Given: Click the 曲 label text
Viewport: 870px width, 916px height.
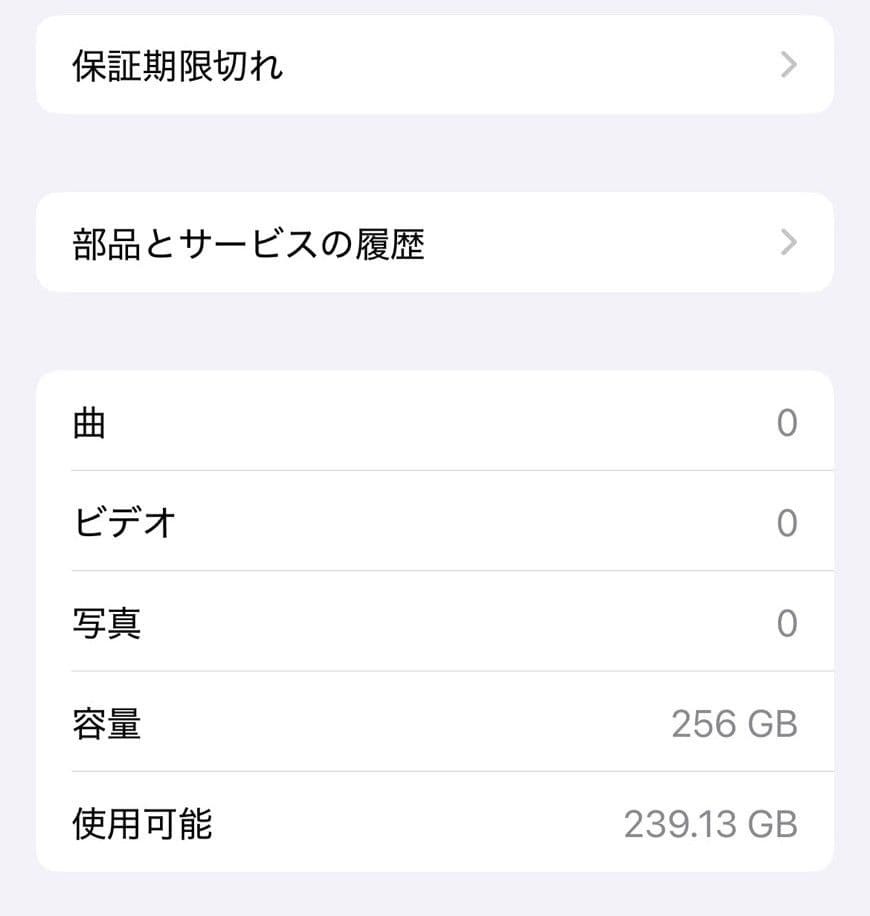Looking at the screenshot, I should pyautogui.click(x=89, y=422).
